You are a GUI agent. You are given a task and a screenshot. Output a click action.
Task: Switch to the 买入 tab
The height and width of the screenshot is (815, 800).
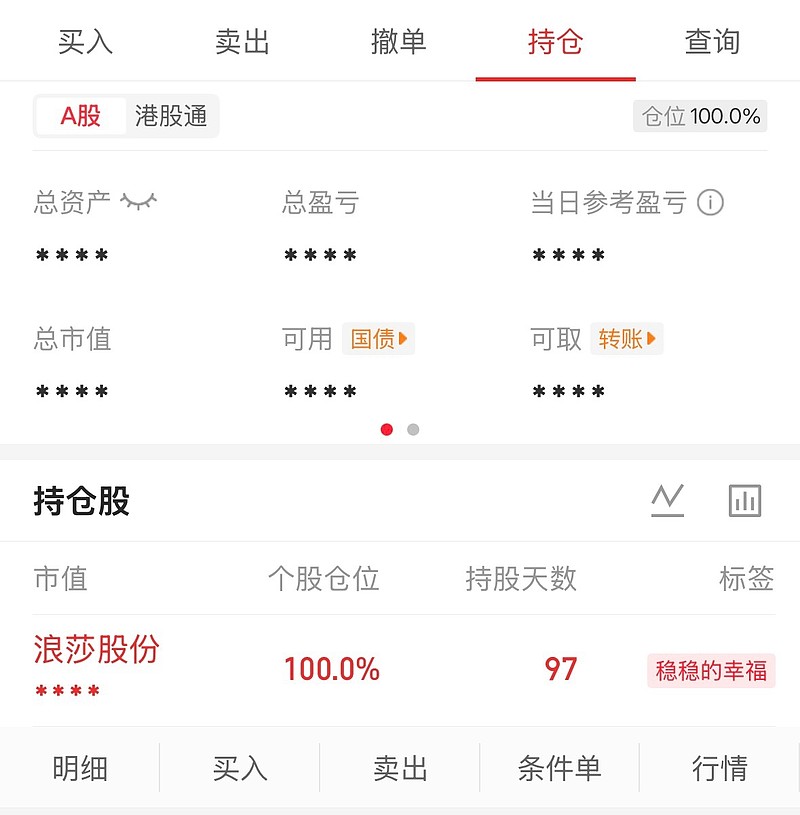click(84, 41)
